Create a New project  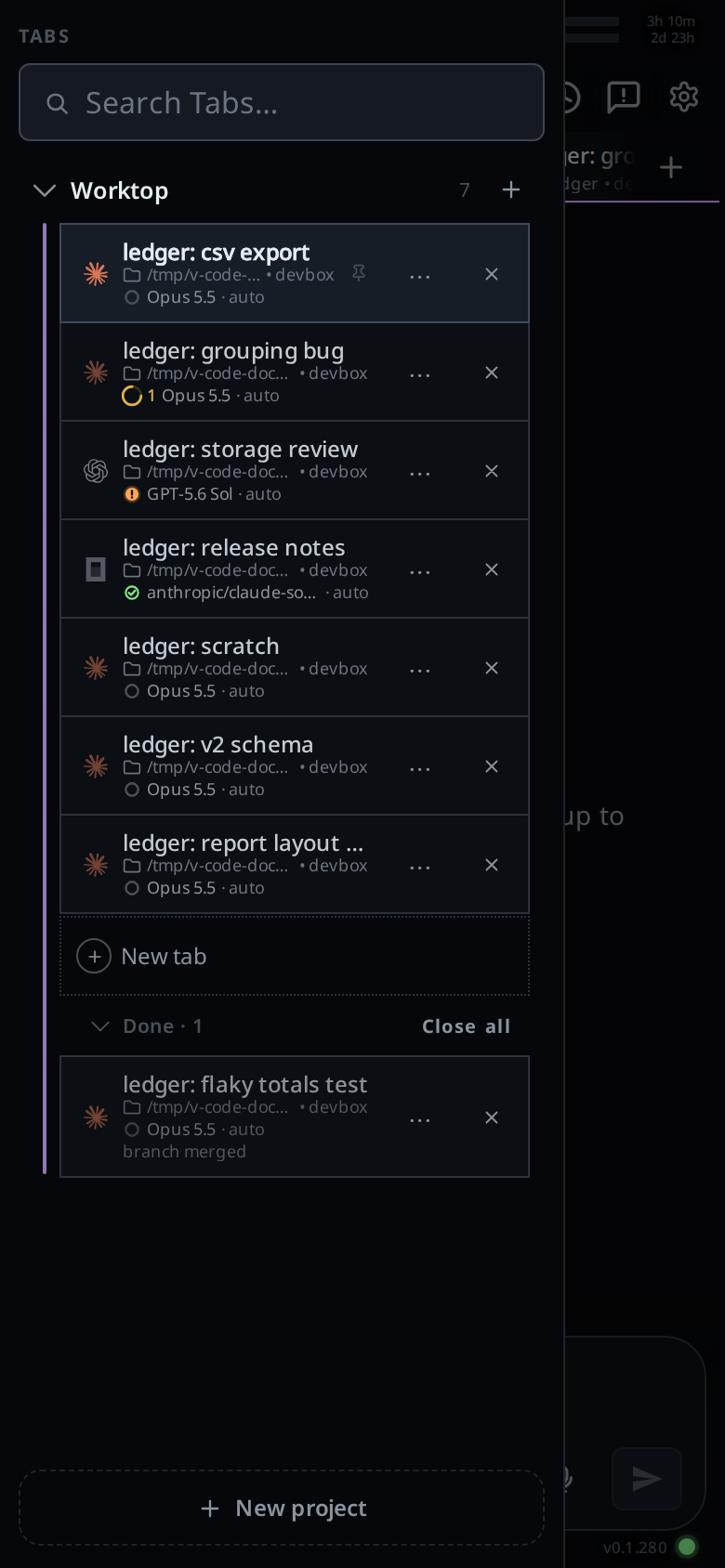282,1508
